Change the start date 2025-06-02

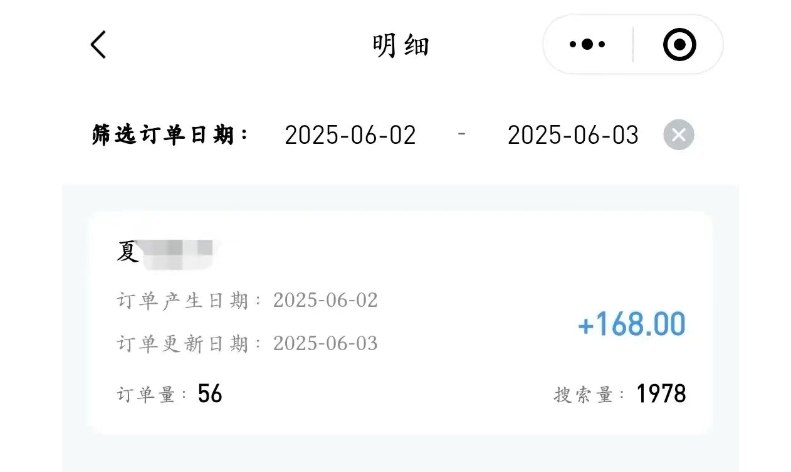pyautogui.click(x=350, y=136)
